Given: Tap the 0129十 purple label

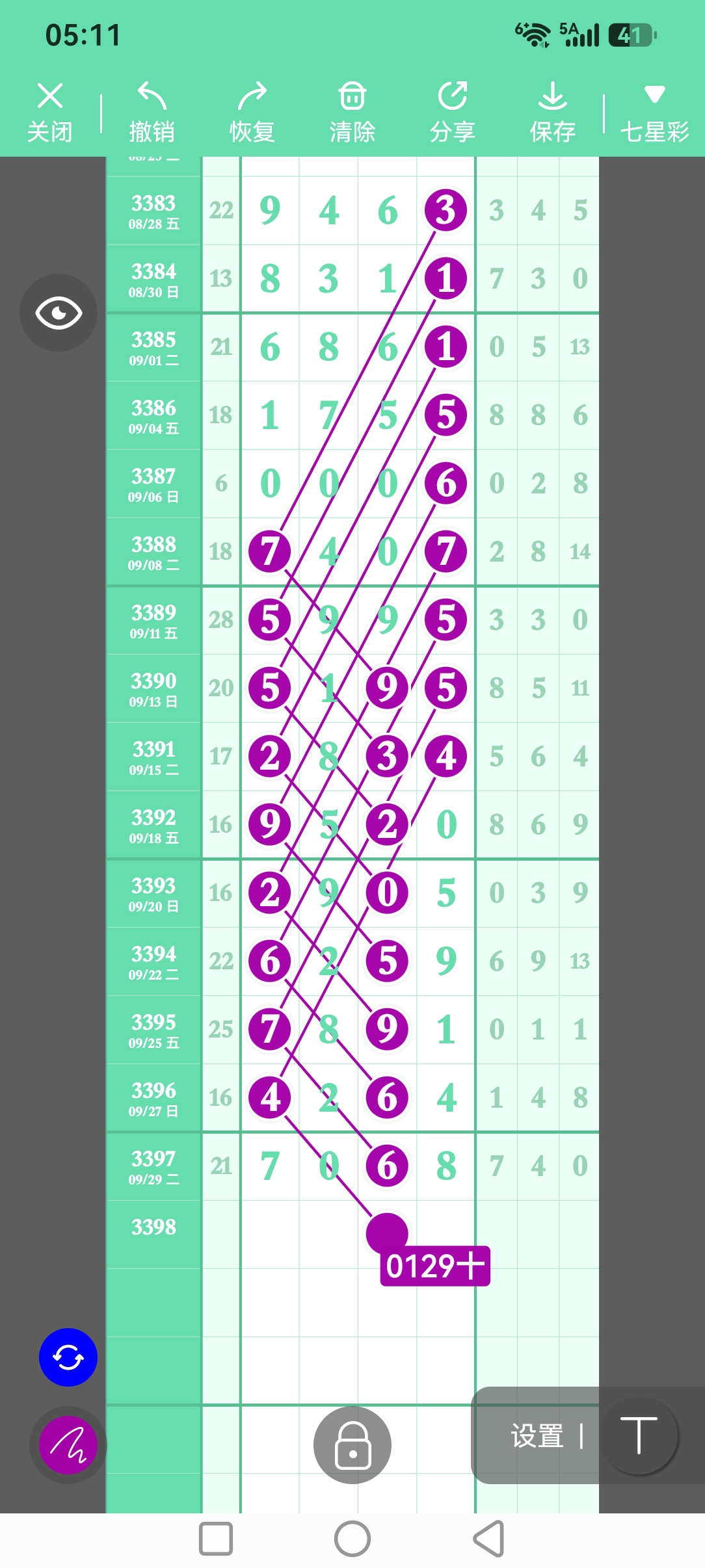Looking at the screenshot, I should tap(435, 1266).
